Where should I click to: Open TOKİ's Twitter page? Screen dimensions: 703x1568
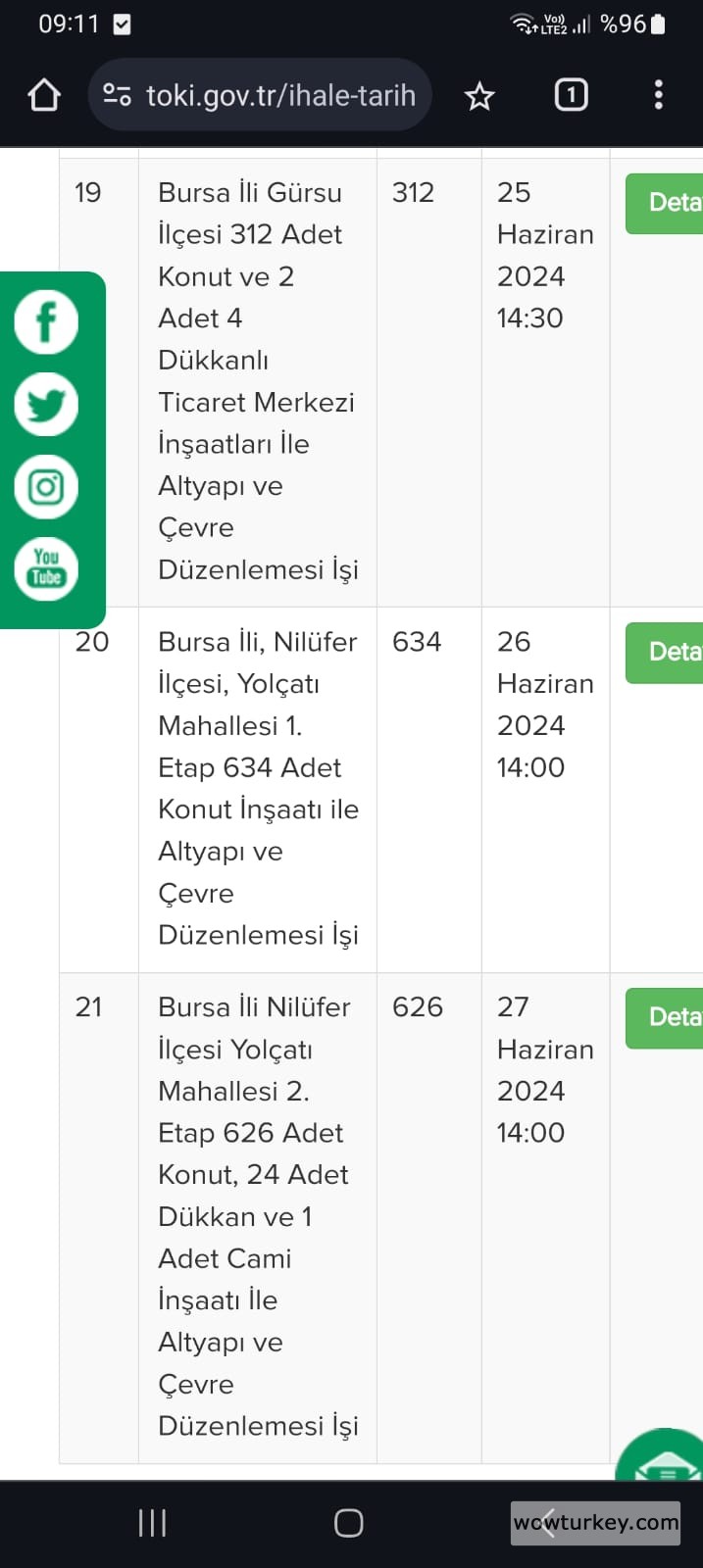(x=46, y=404)
